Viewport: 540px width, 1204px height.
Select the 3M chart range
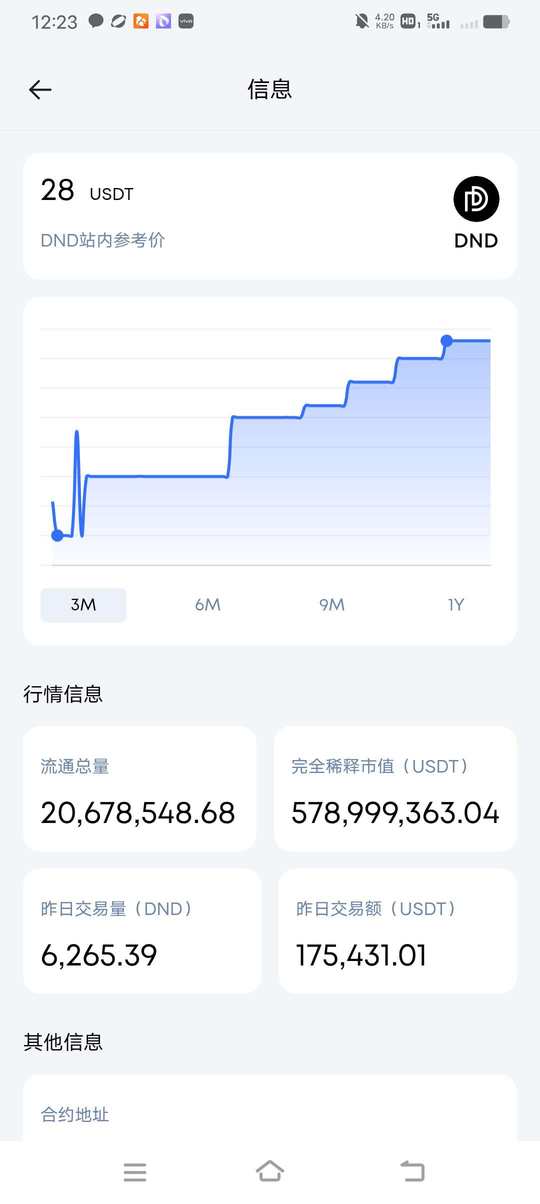coord(84,605)
